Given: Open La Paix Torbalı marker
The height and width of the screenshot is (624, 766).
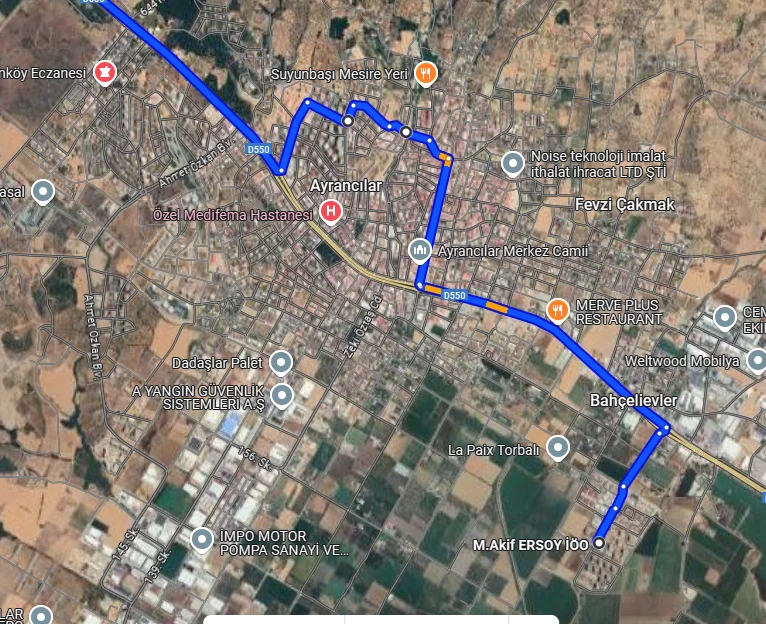Looking at the screenshot, I should tap(558, 448).
